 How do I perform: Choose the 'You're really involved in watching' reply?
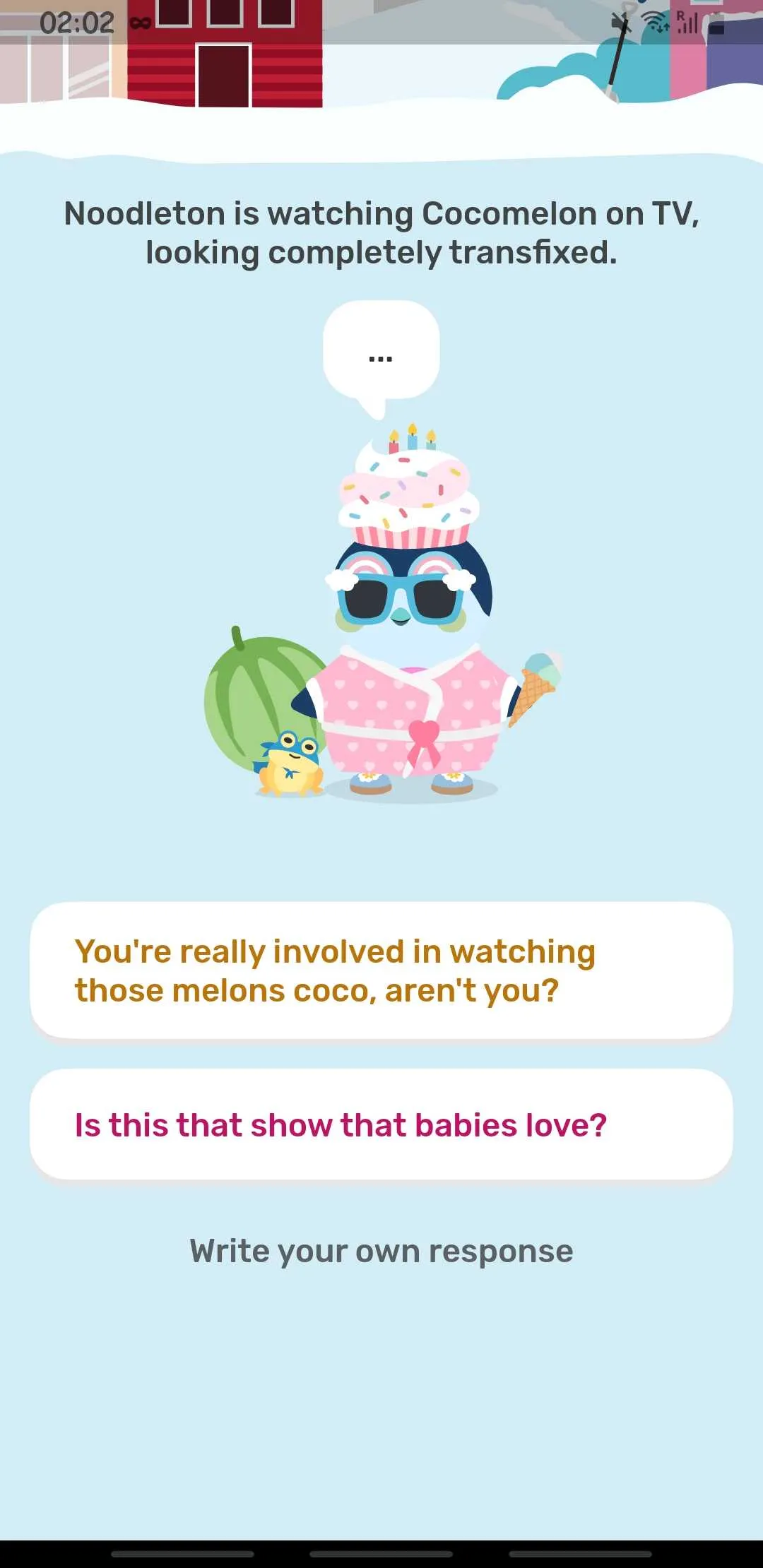pyautogui.click(x=381, y=970)
